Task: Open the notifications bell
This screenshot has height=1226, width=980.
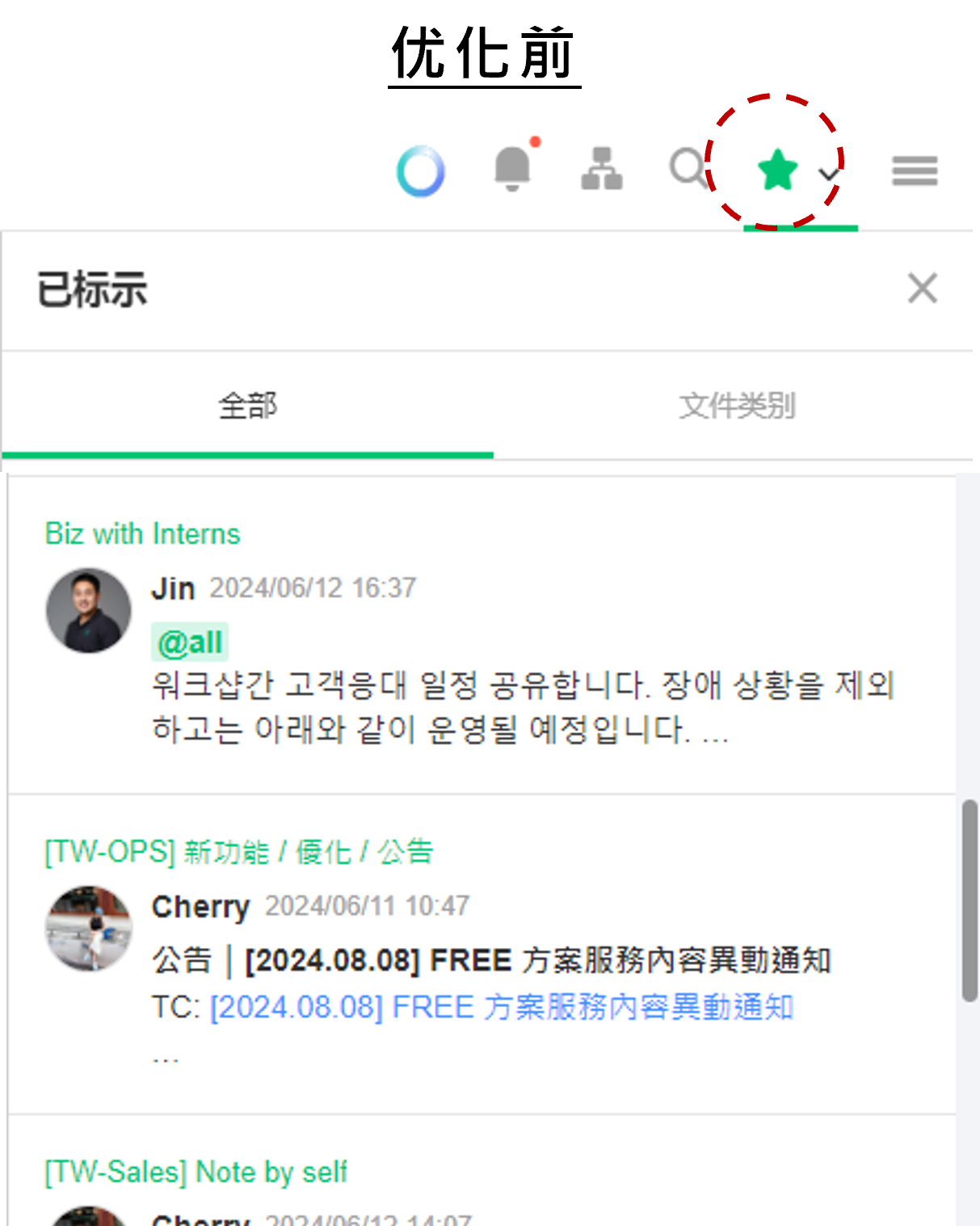Action: pyautogui.click(x=512, y=169)
